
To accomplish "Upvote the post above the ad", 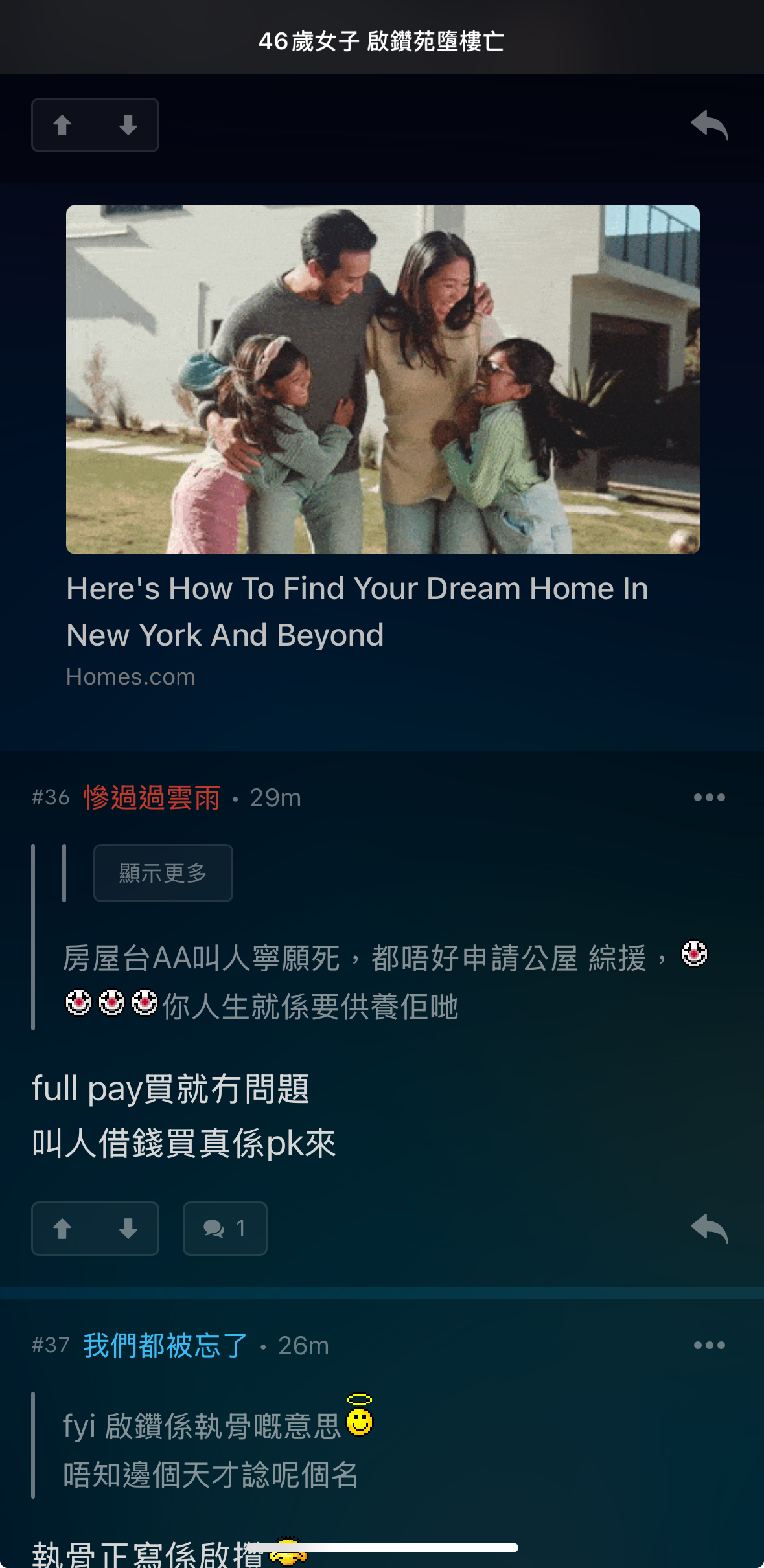I will (x=63, y=125).
